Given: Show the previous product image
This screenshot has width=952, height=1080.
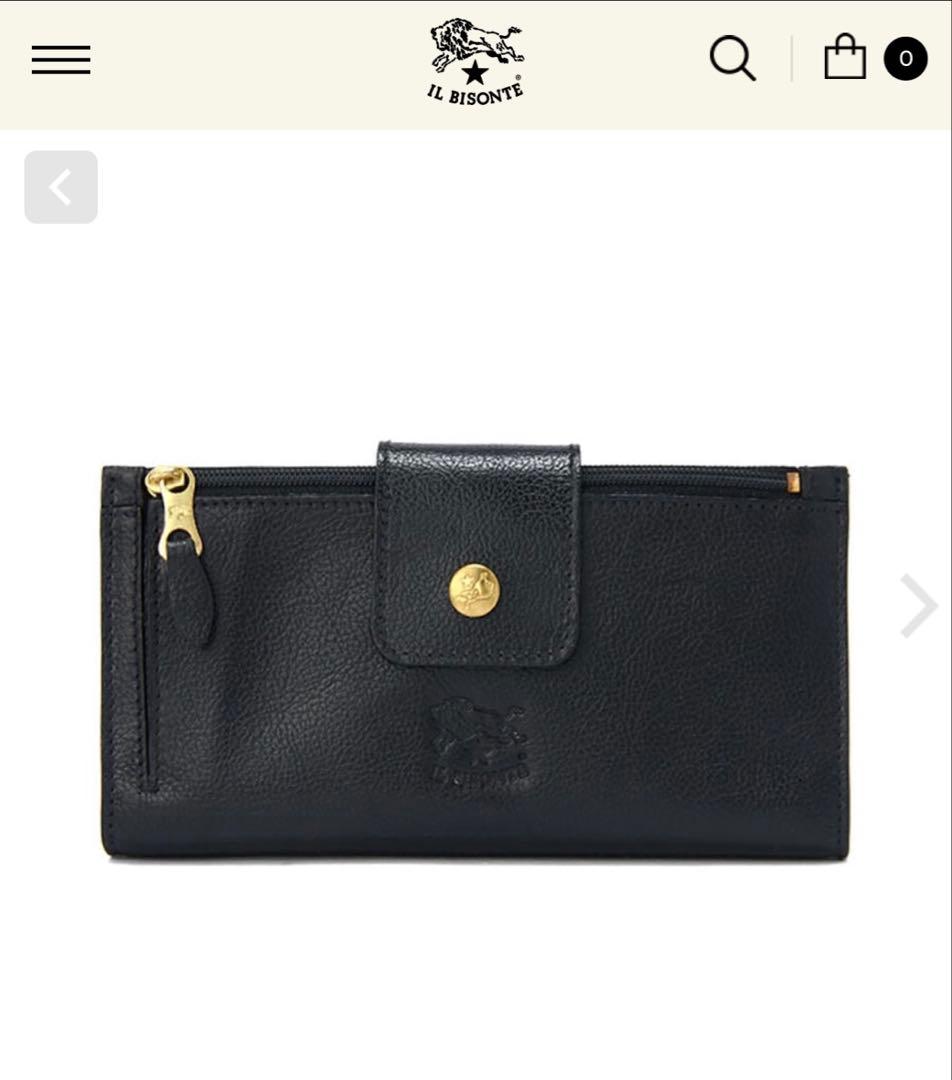Looking at the screenshot, I should (61, 187).
